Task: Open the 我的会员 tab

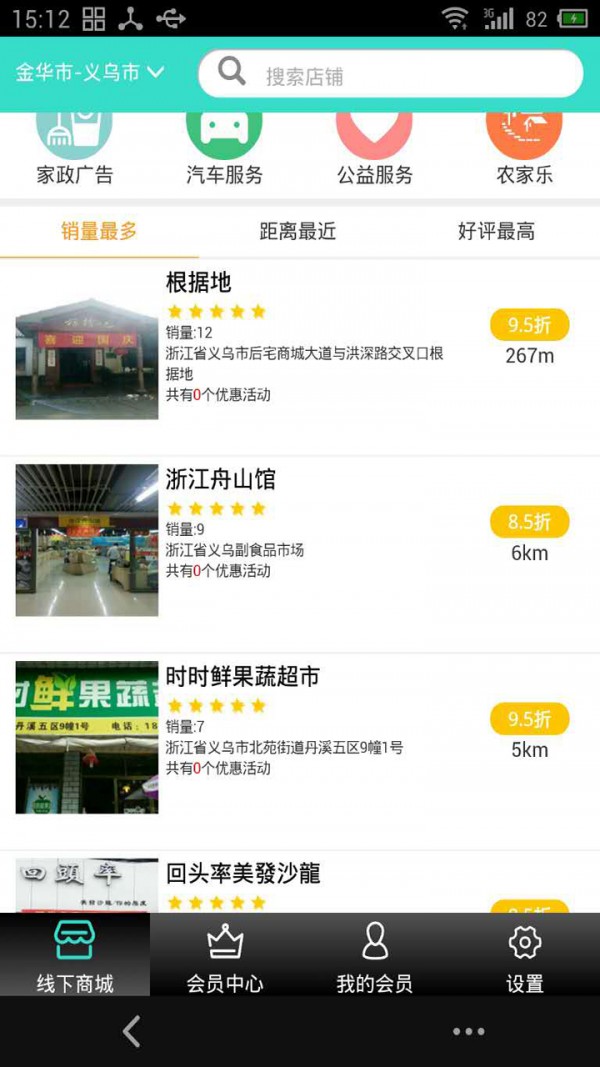Action: pyautogui.click(x=374, y=955)
